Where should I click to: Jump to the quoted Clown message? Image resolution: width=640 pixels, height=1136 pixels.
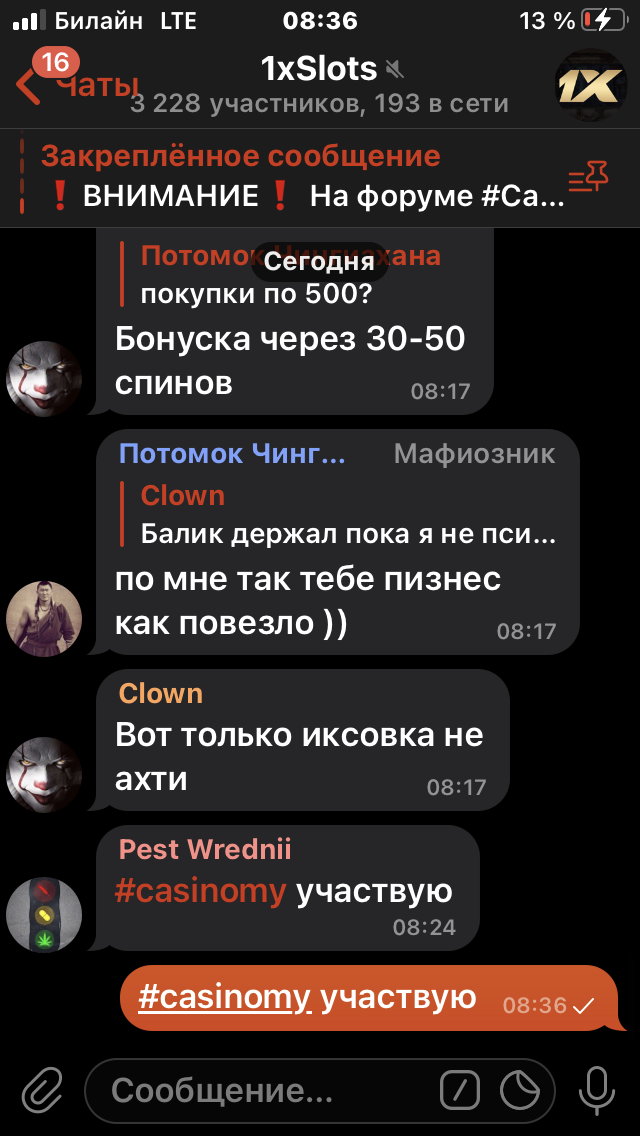340,515
